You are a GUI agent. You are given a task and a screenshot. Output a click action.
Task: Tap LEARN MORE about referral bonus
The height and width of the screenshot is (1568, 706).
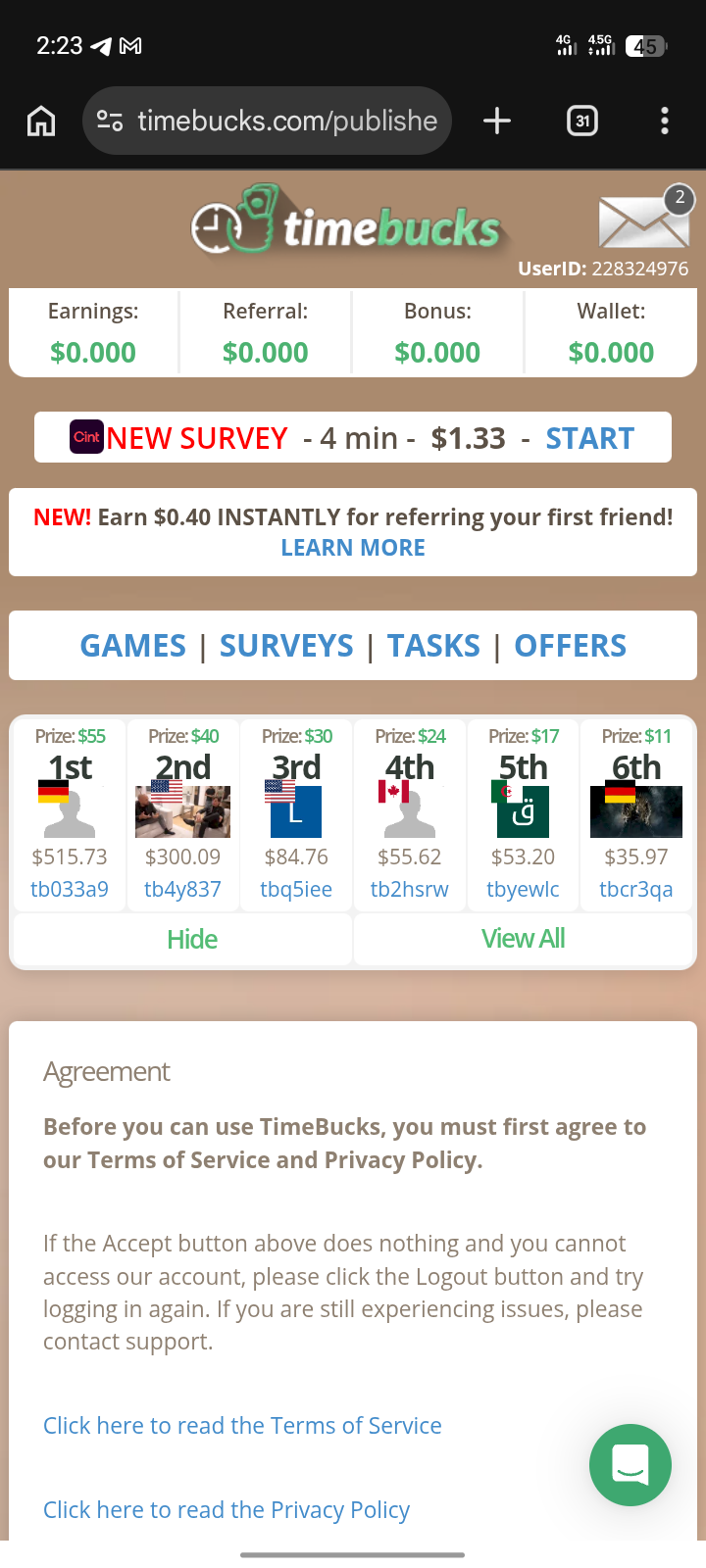point(353,548)
